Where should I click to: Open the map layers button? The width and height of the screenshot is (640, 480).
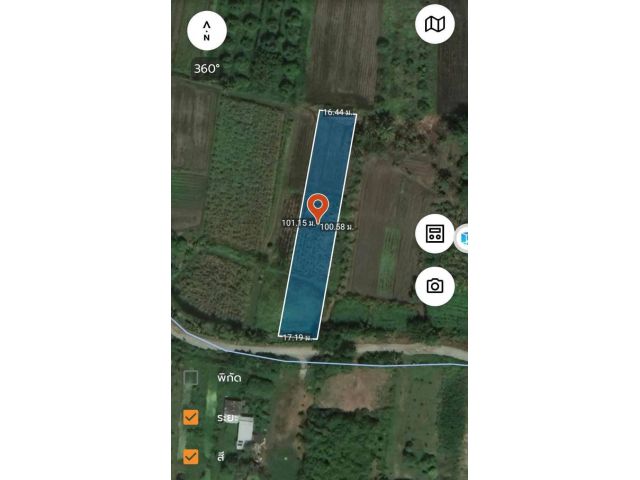coord(435,24)
